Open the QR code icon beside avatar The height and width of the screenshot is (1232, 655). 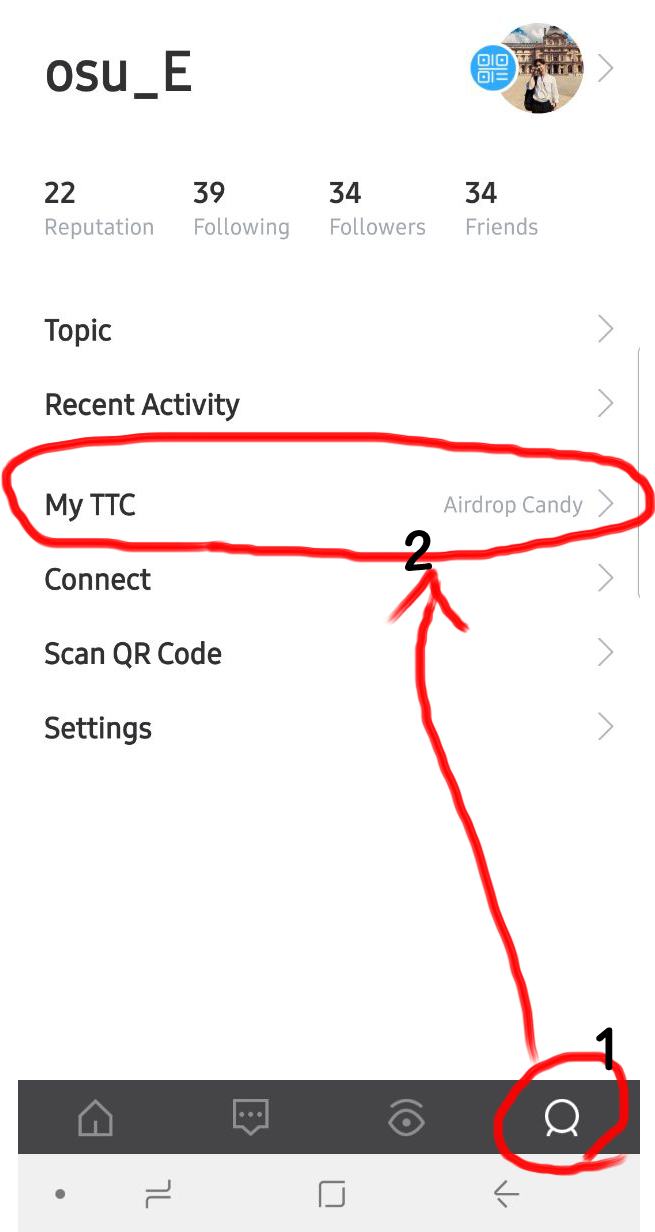click(492, 68)
